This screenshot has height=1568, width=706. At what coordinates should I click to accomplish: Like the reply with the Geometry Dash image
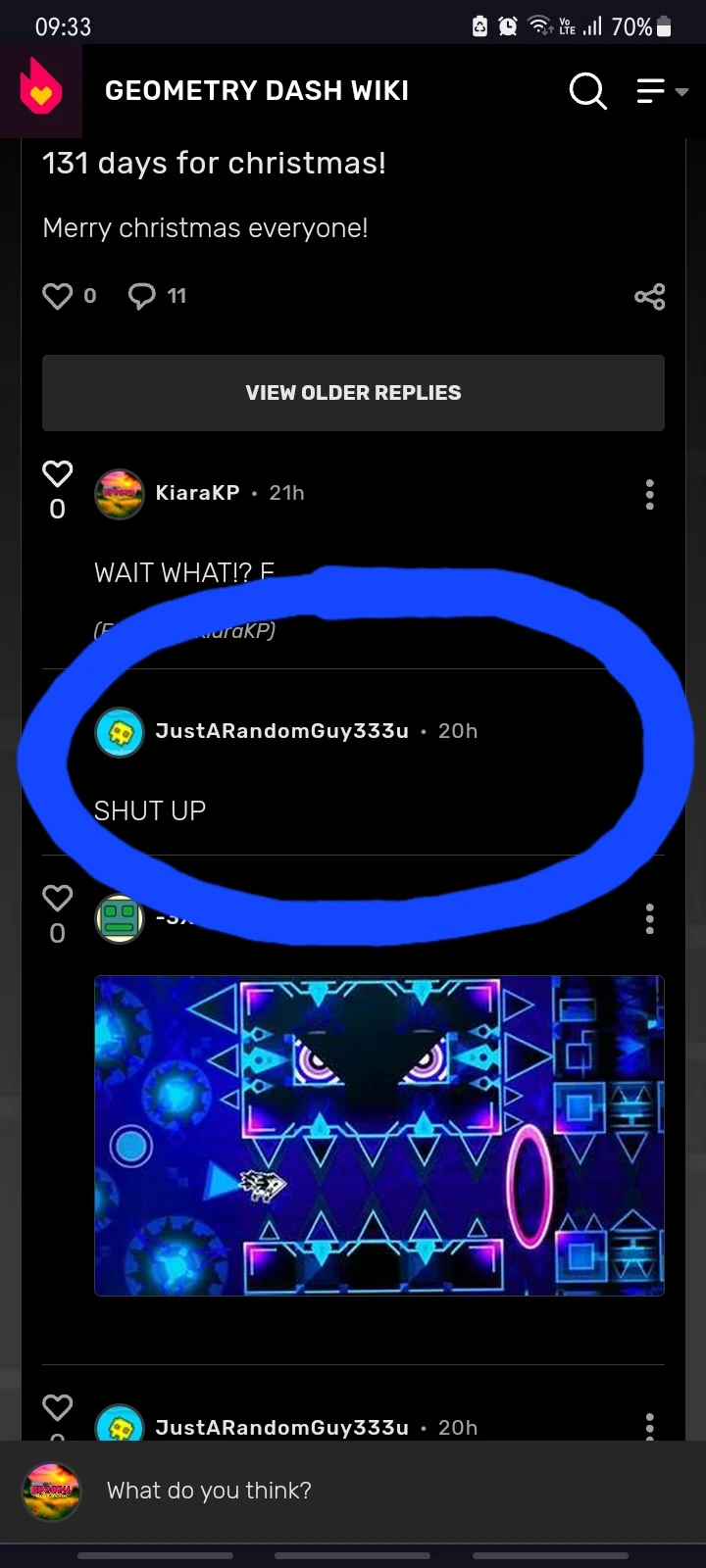[58, 898]
